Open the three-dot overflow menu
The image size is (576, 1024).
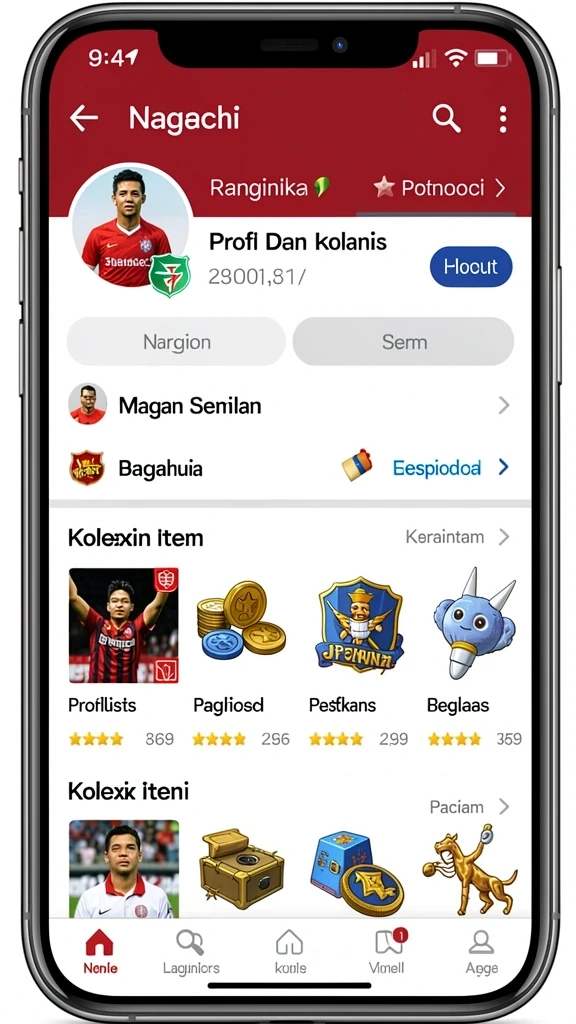click(502, 119)
